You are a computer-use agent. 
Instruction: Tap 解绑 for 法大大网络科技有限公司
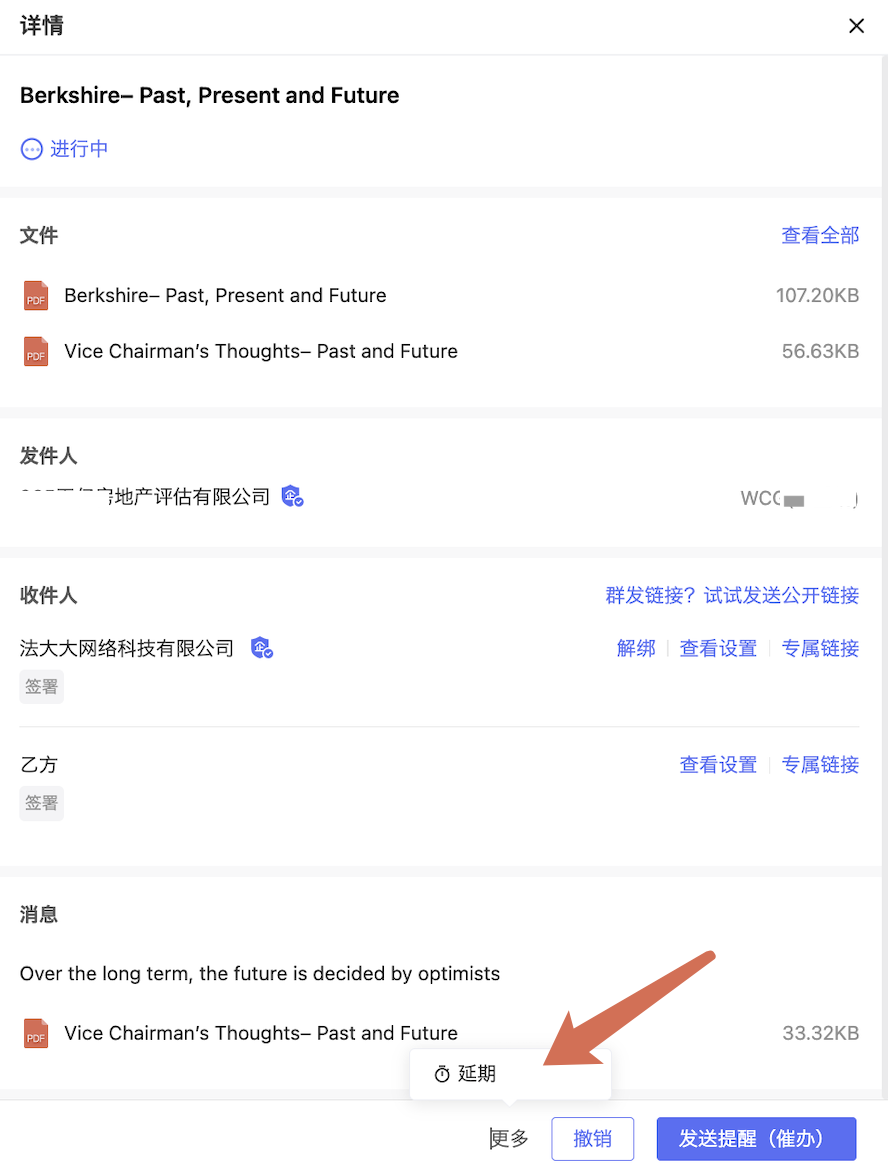(x=636, y=648)
